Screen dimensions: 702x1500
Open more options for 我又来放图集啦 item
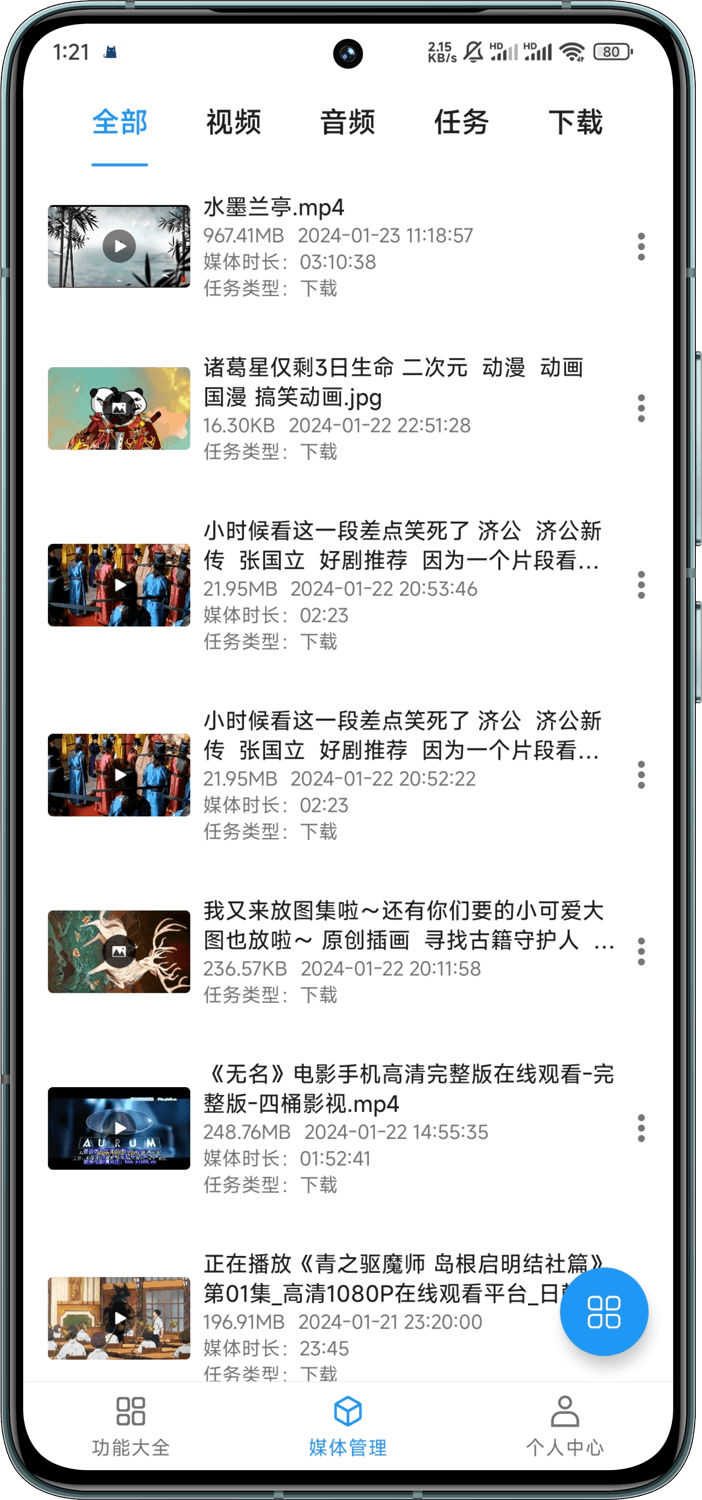click(x=641, y=951)
